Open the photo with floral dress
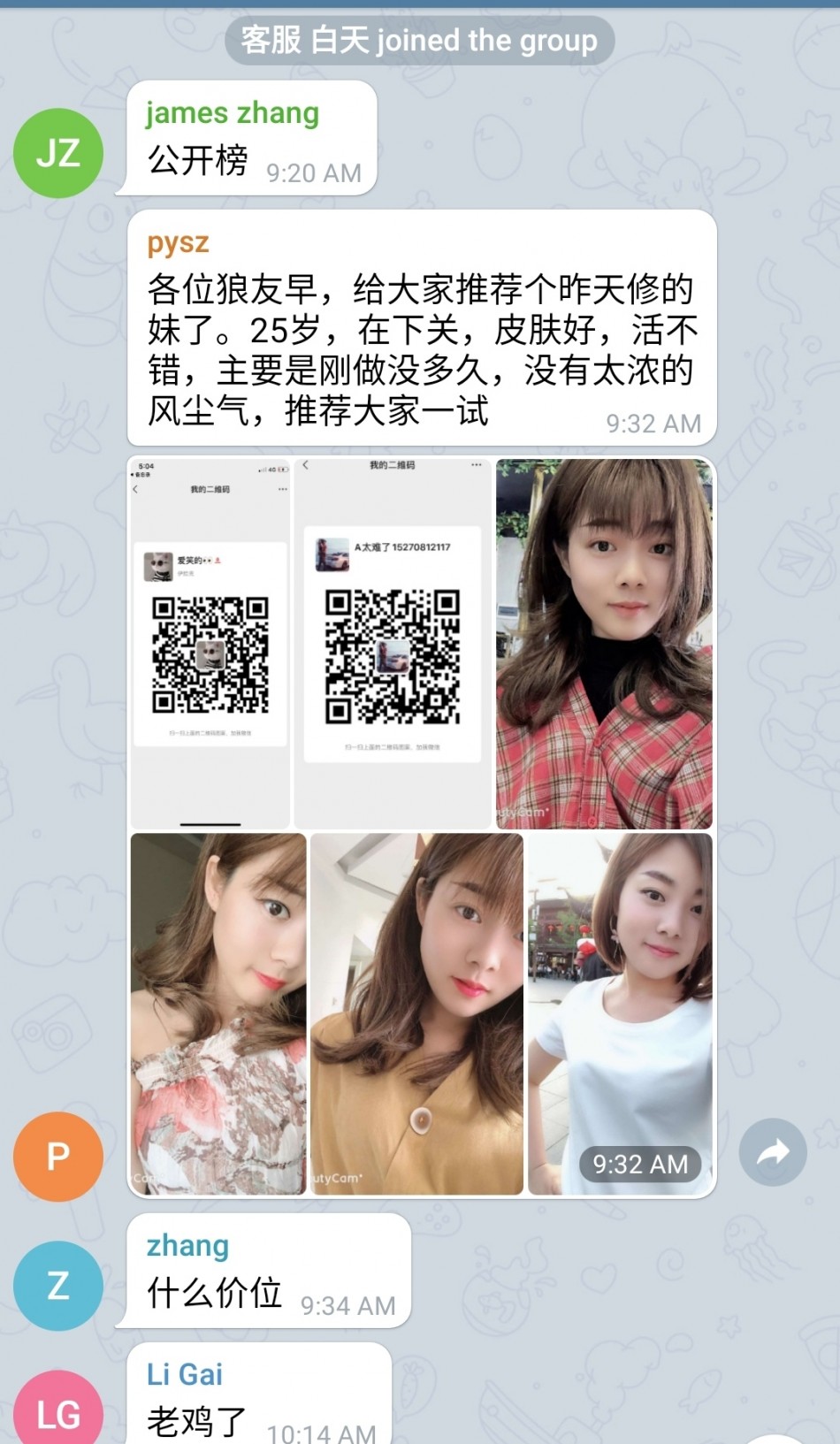This screenshot has width=840, height=1444. (218, 1014)
